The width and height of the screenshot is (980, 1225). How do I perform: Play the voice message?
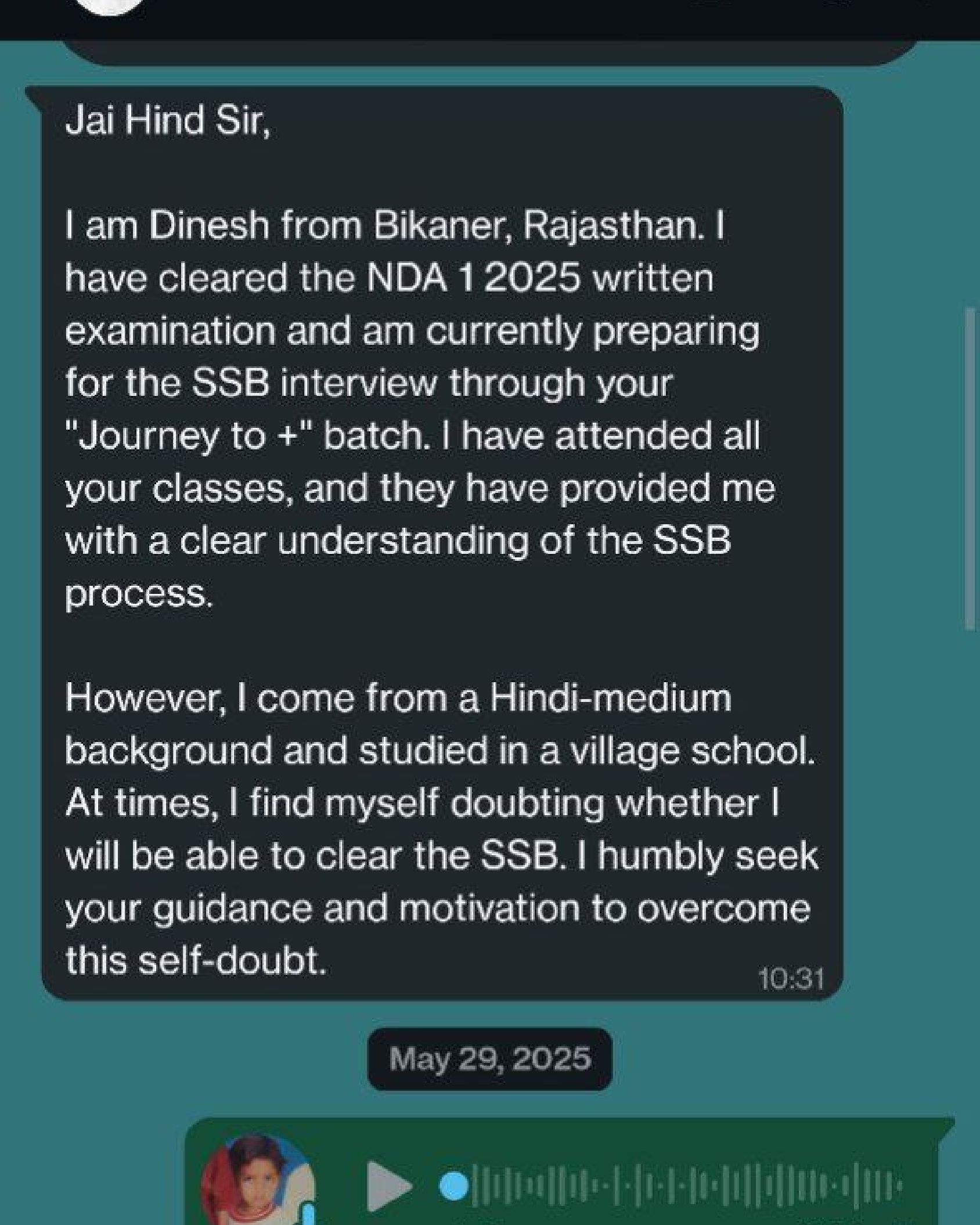pos(388,1186)
